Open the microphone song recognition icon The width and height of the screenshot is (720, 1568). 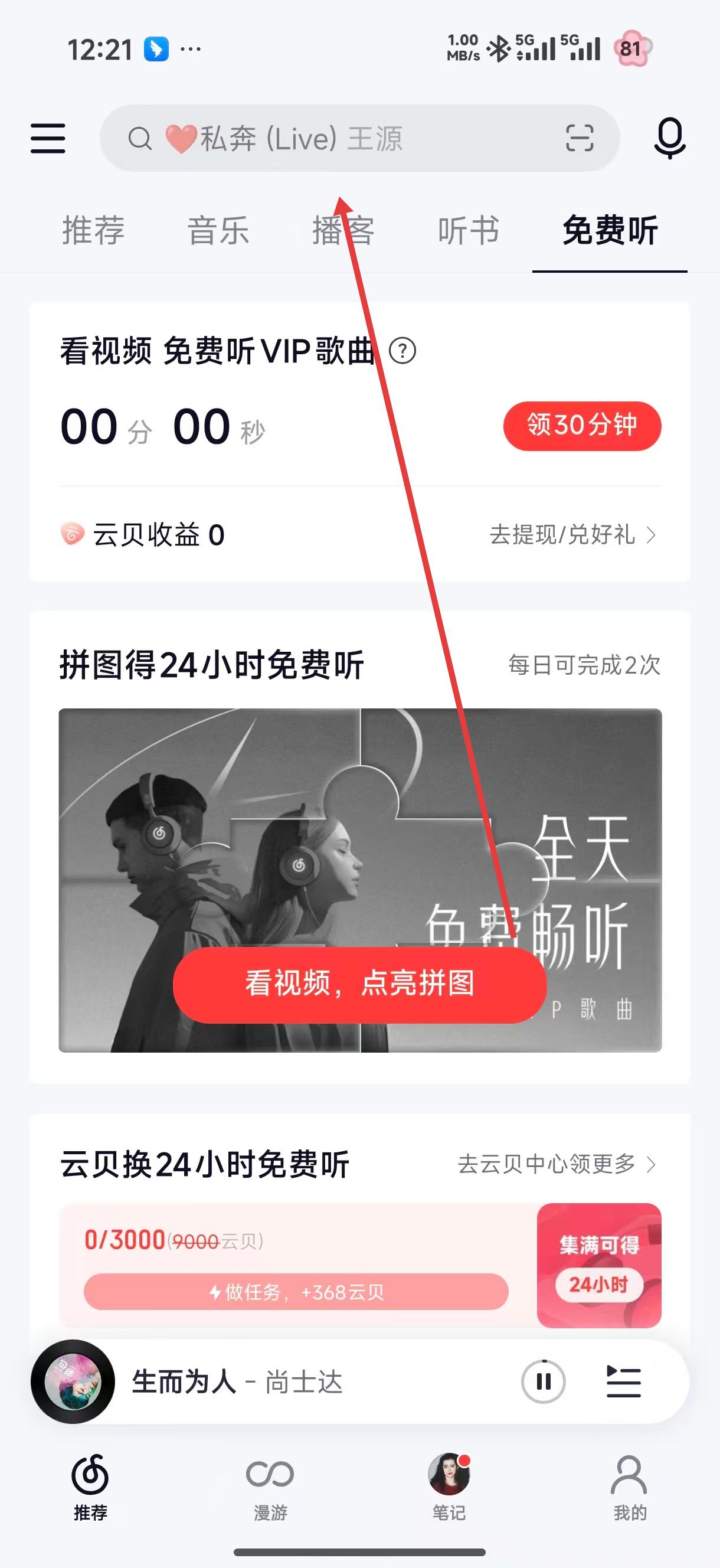(669, 138)
